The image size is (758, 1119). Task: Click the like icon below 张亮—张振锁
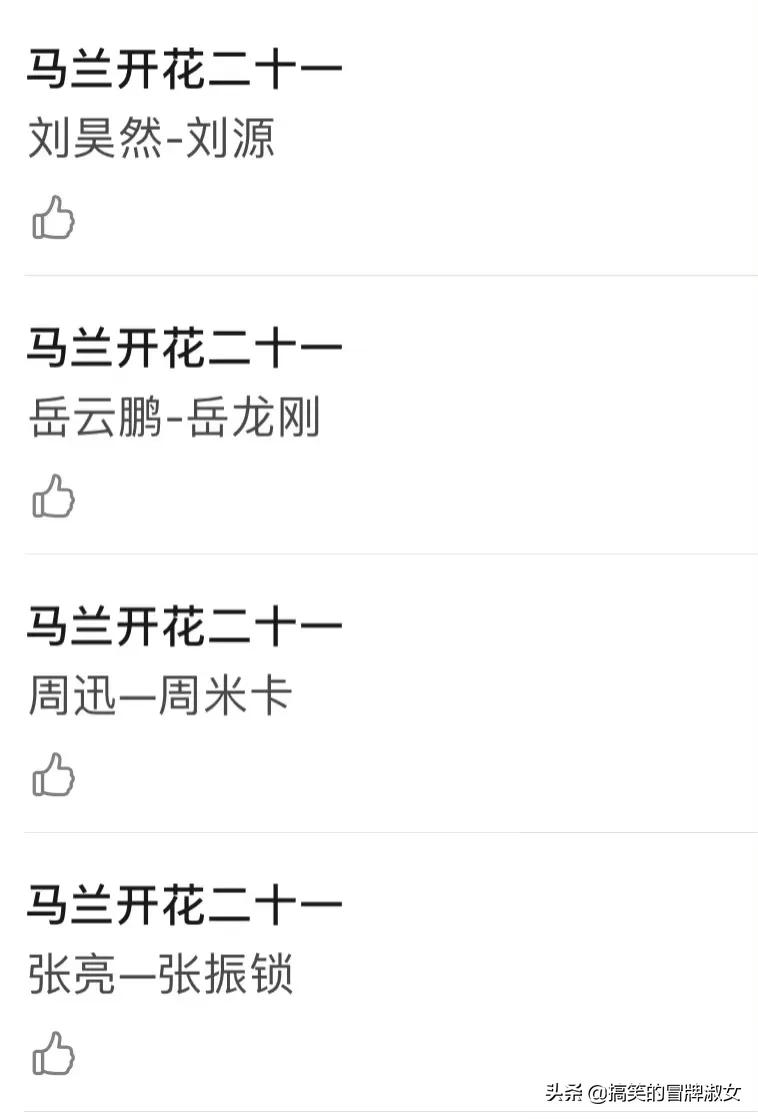[55, 1053]
